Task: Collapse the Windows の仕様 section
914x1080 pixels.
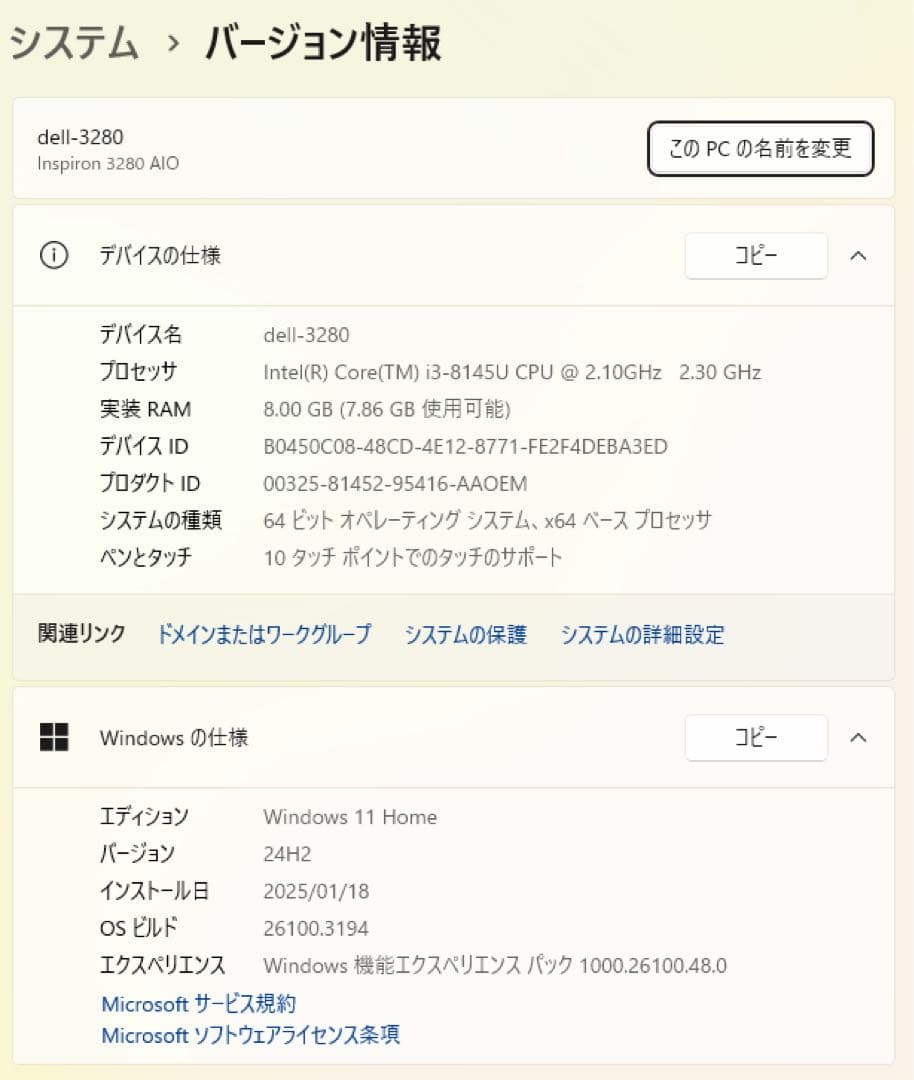Action: click(859, 738)
